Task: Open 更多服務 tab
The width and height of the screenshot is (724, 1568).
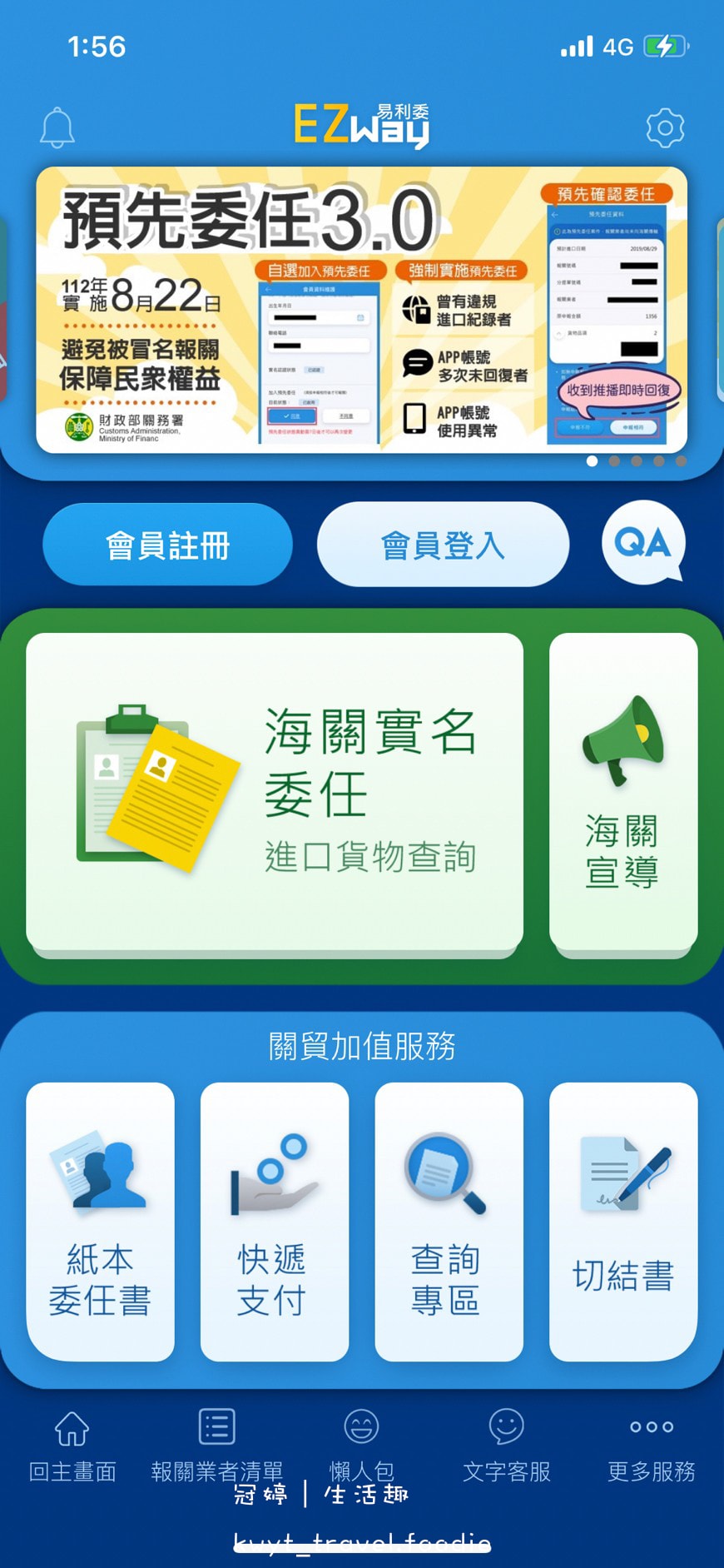Action: (651, 1446)
